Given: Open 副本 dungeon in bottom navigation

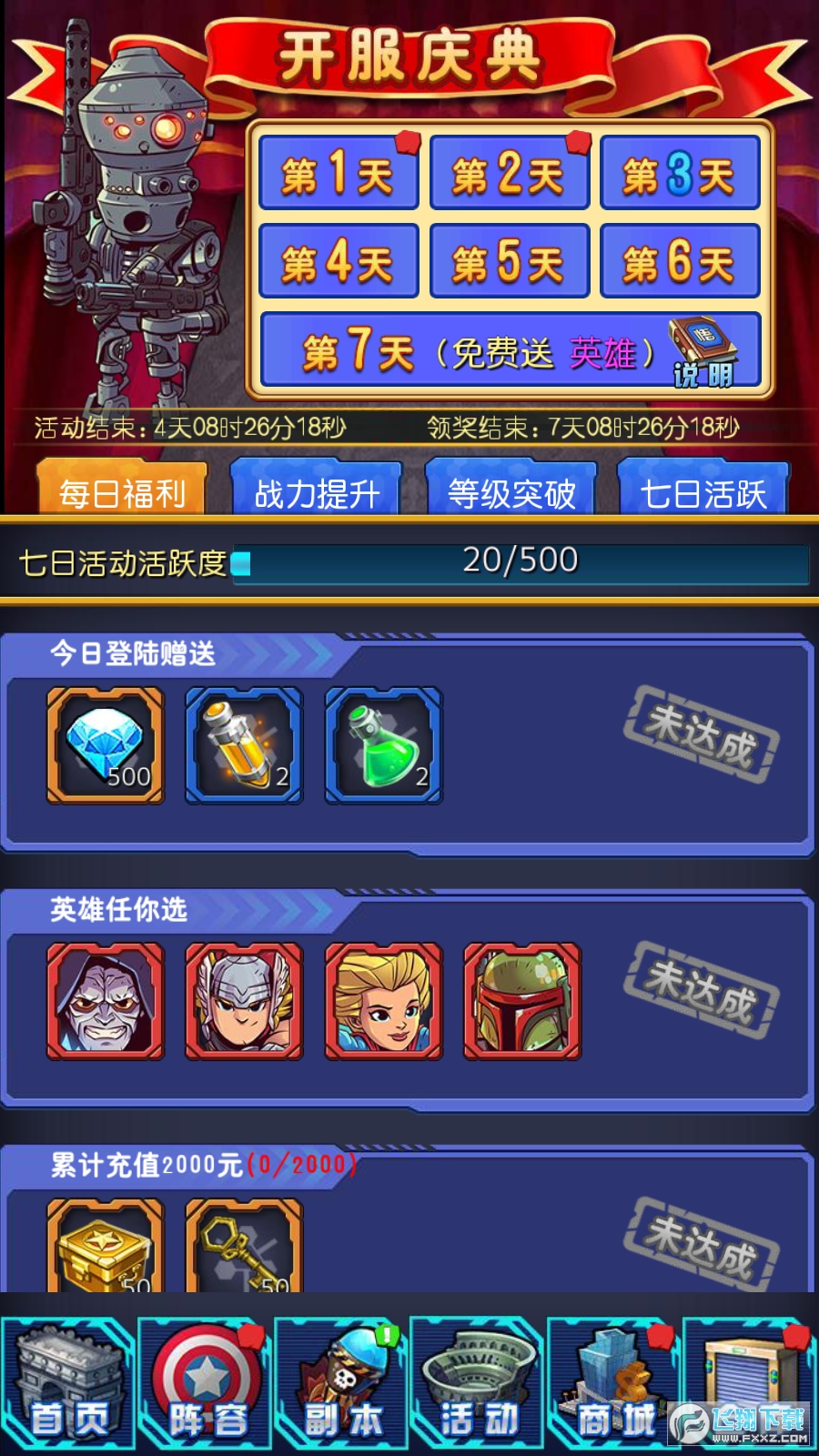Looking at the screenshot, I should point(342,1383).
